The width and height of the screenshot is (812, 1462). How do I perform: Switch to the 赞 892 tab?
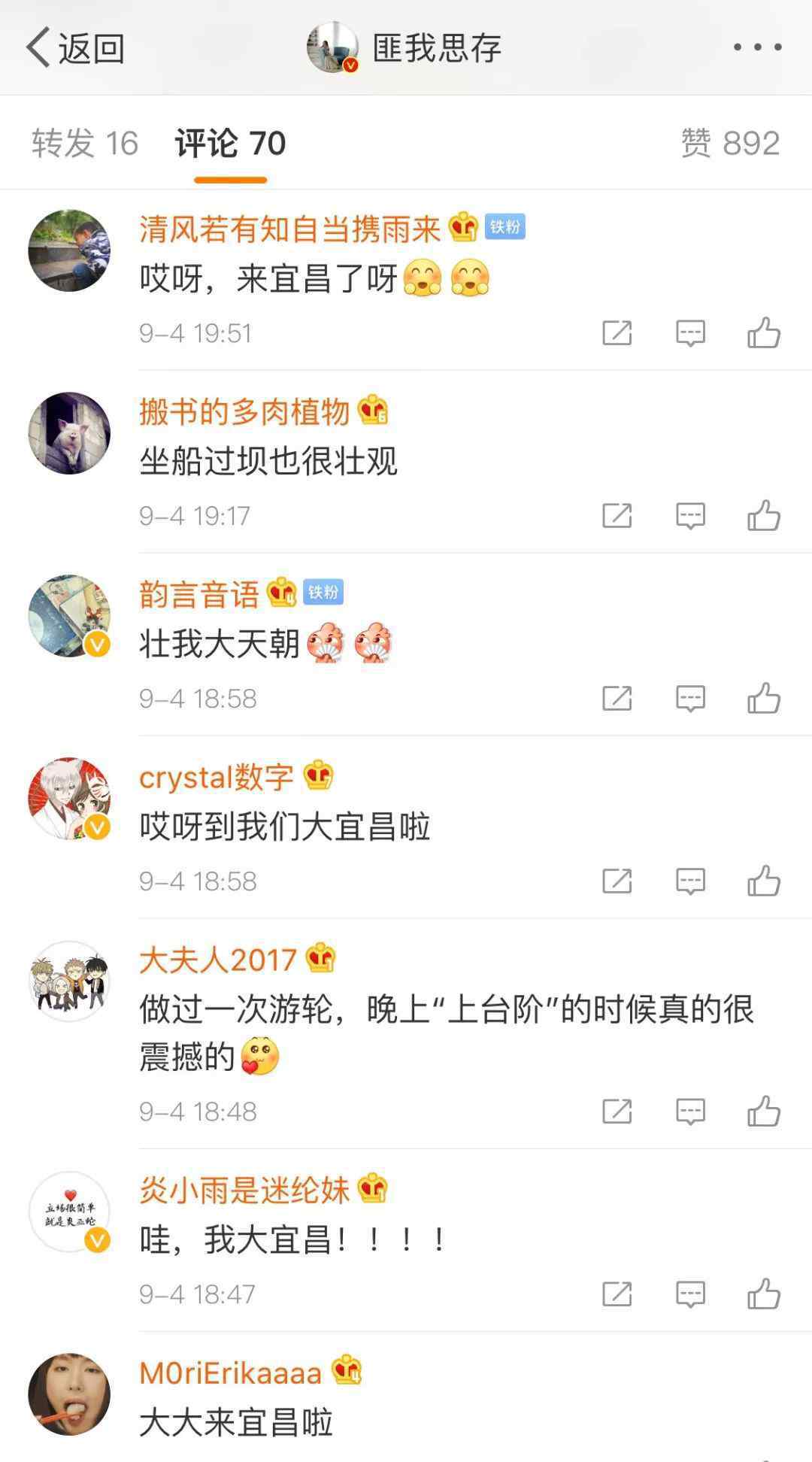click(x=730, y=143)
